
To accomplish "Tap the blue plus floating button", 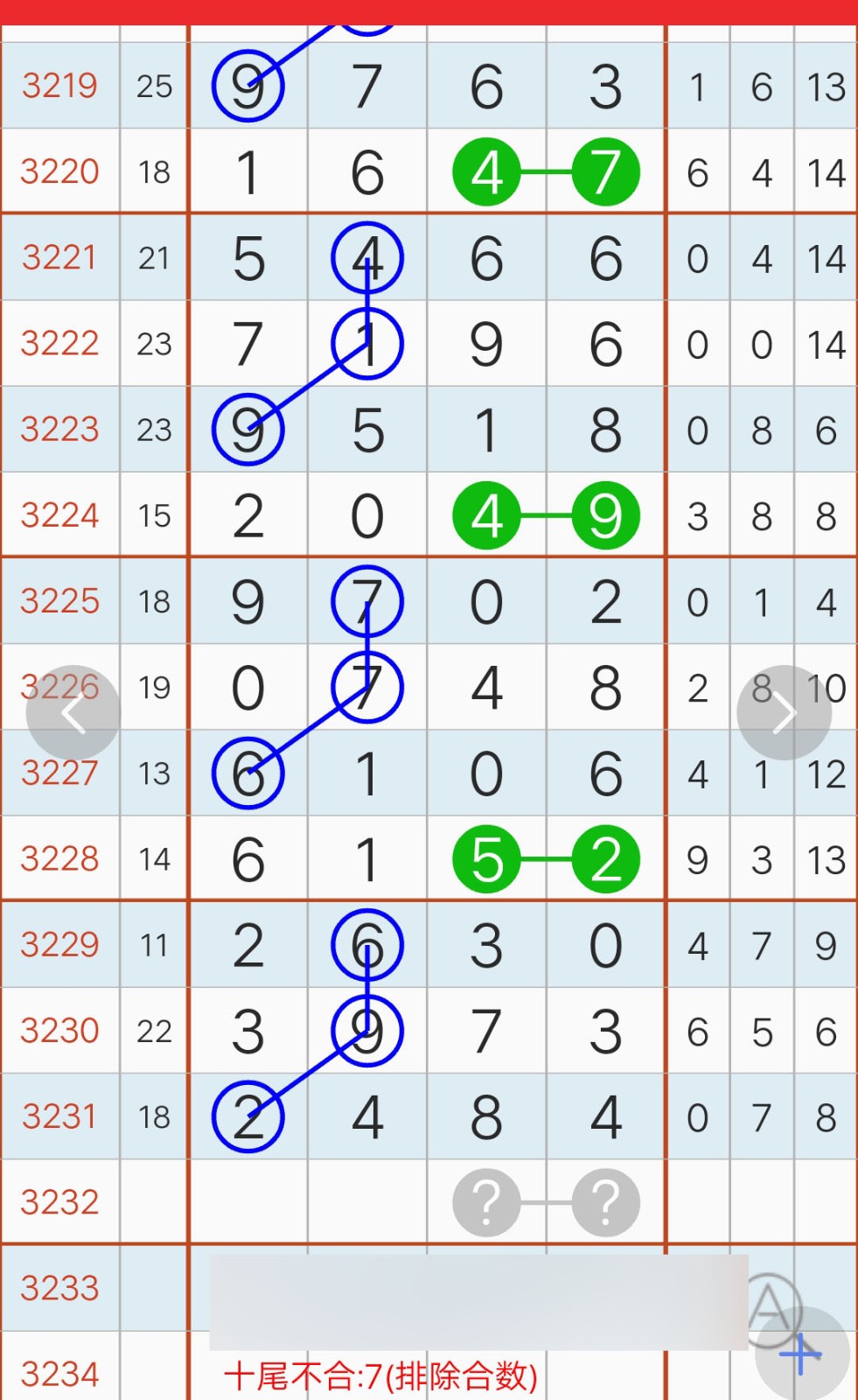I will [802, 1354].
